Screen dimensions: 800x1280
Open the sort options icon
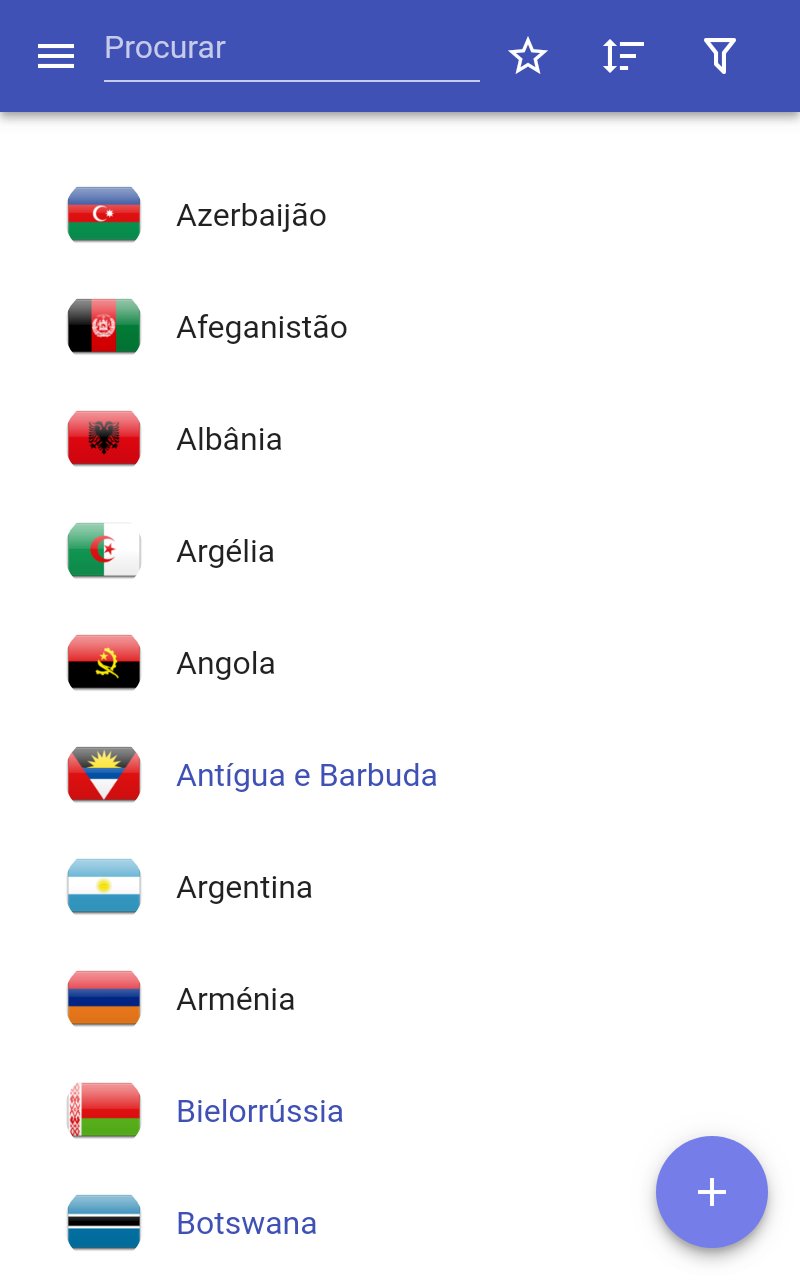[x=623, y=57]
